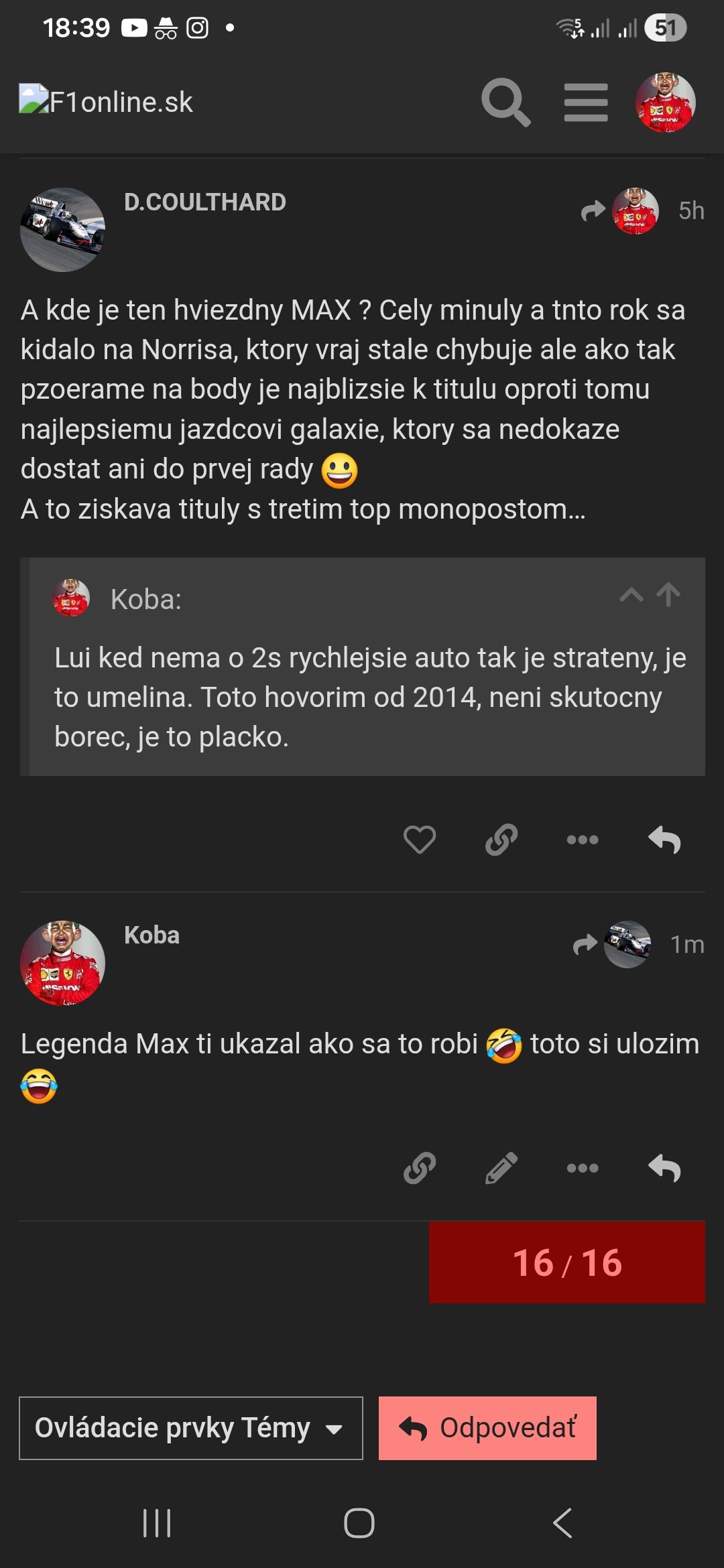Open F1online.sk home logo
724x1568 pixels.
[106, 102]
